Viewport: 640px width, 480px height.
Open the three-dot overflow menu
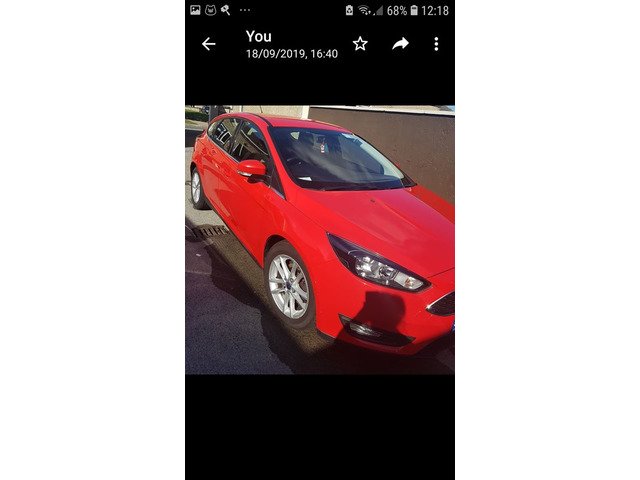pos(436,44)
